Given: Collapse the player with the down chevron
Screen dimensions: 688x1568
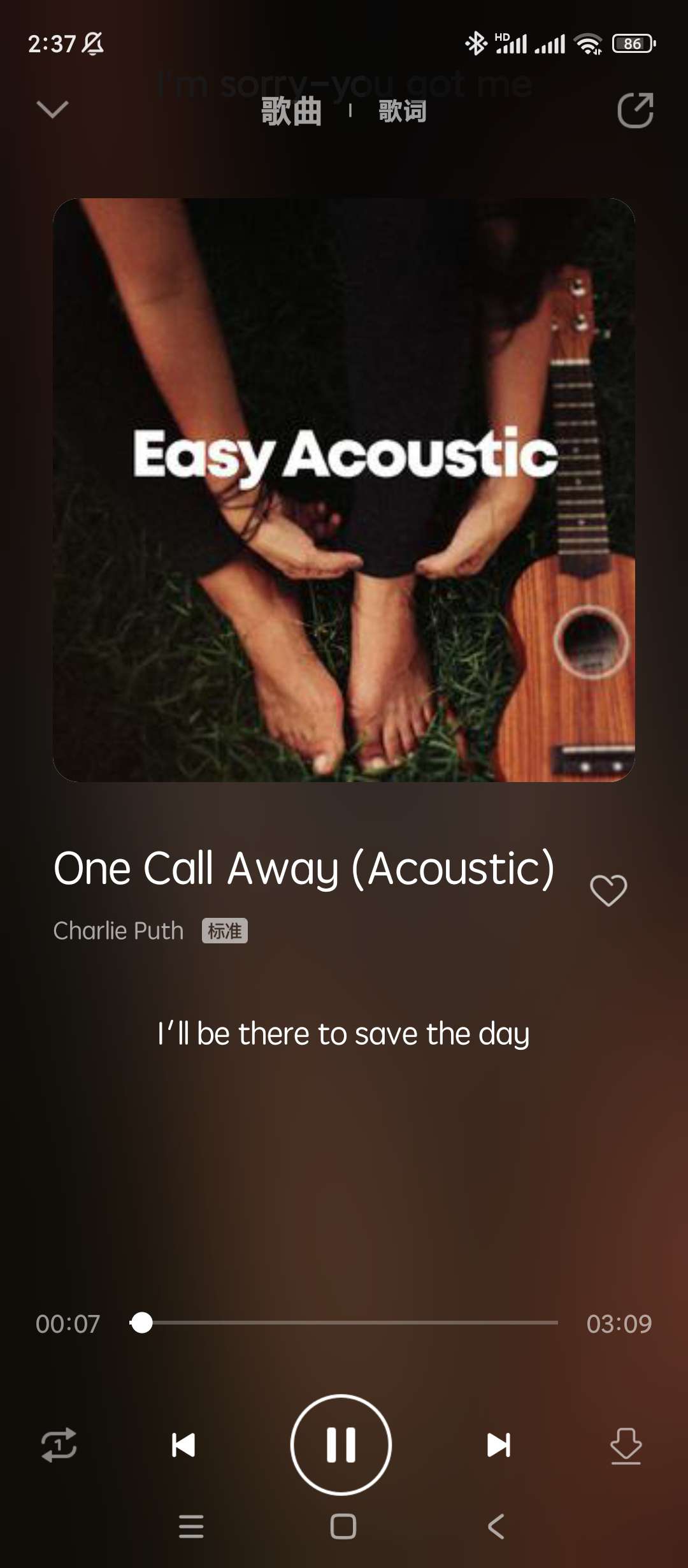Looking at the screenshot, I should point(52,110).
